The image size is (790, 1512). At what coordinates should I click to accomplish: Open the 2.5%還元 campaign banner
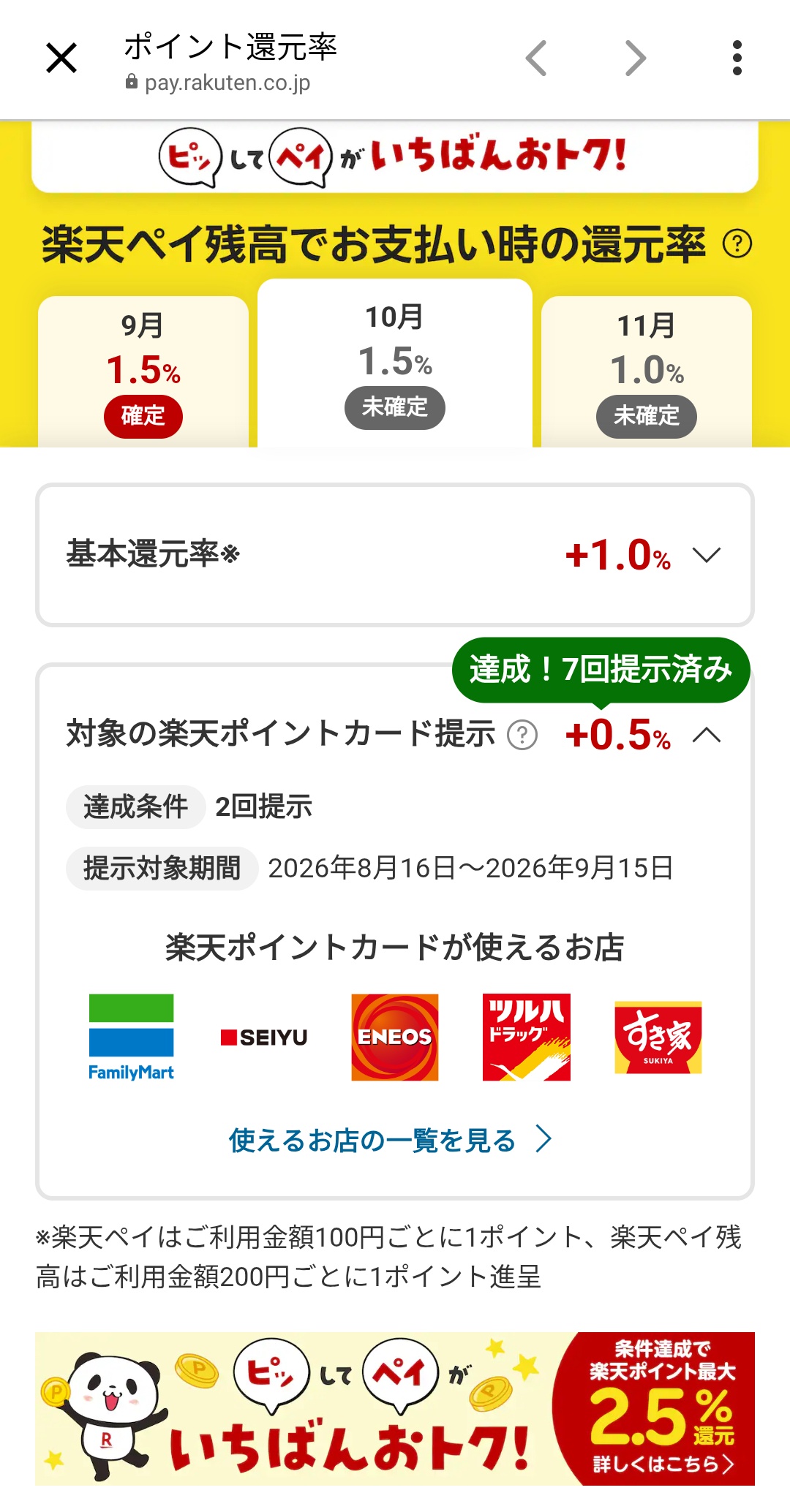click(x=395, y=1408)
